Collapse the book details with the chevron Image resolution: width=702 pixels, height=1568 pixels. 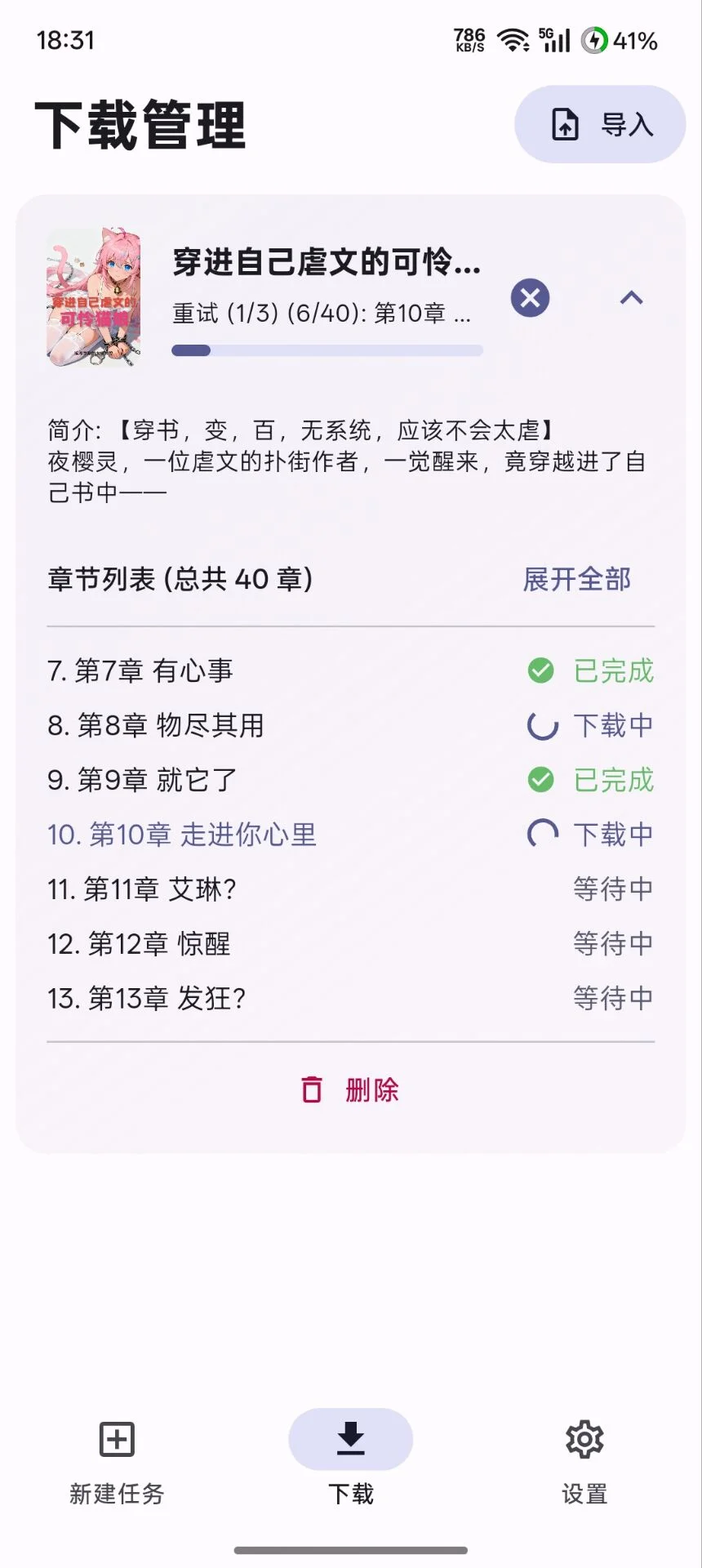click(x=631, y=298)
